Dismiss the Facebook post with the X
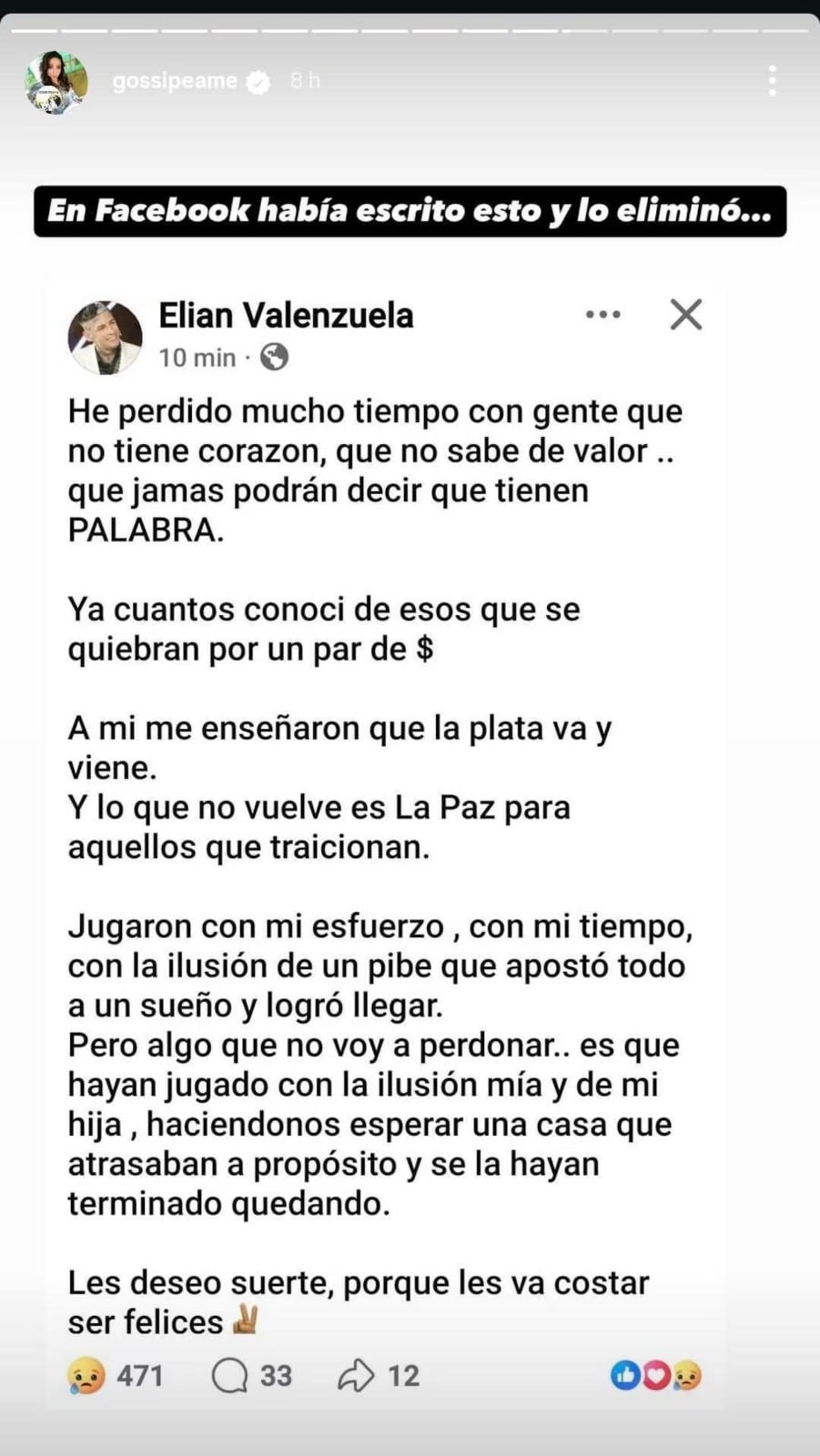Screen dimensions: 820x1456 pos(685,314)
